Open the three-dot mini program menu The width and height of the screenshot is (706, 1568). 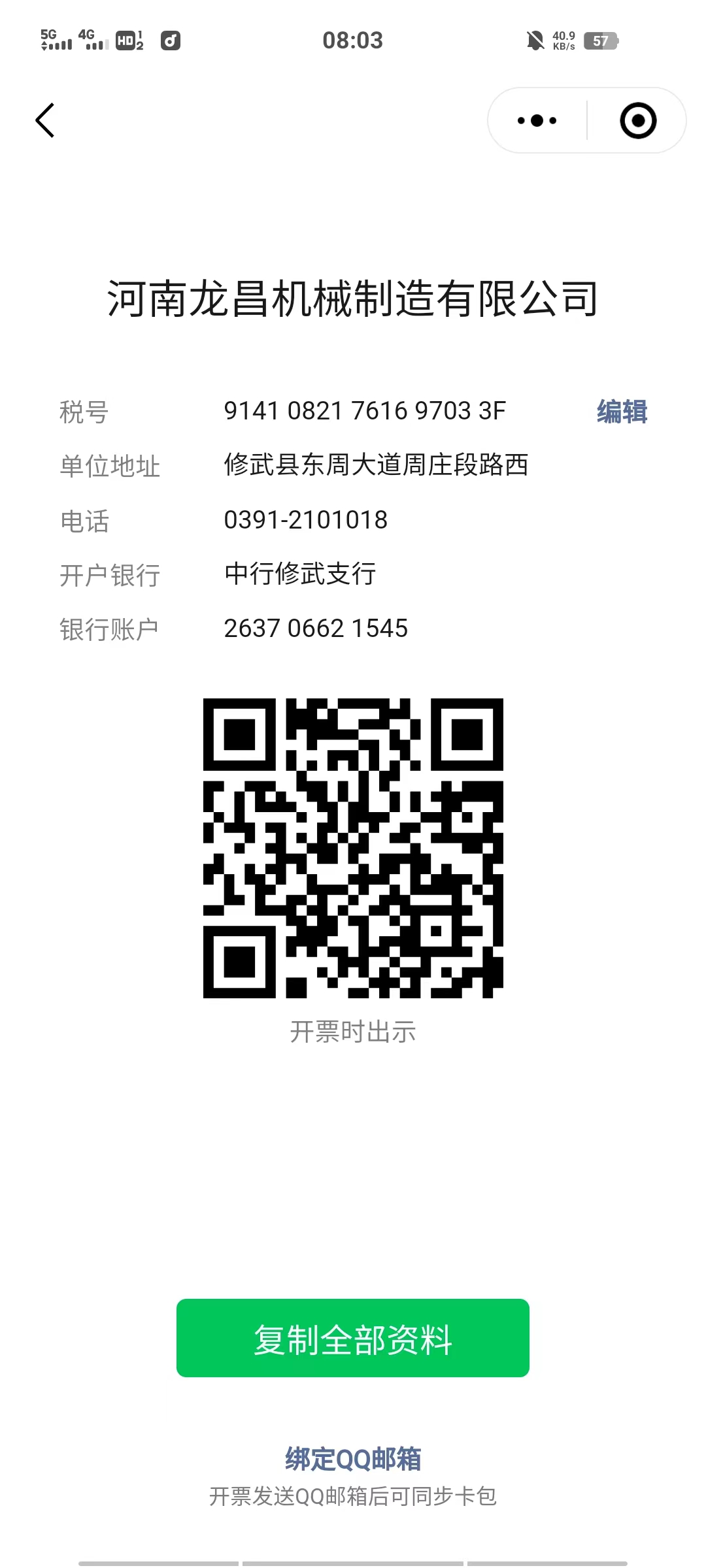[x=537, y=121]
